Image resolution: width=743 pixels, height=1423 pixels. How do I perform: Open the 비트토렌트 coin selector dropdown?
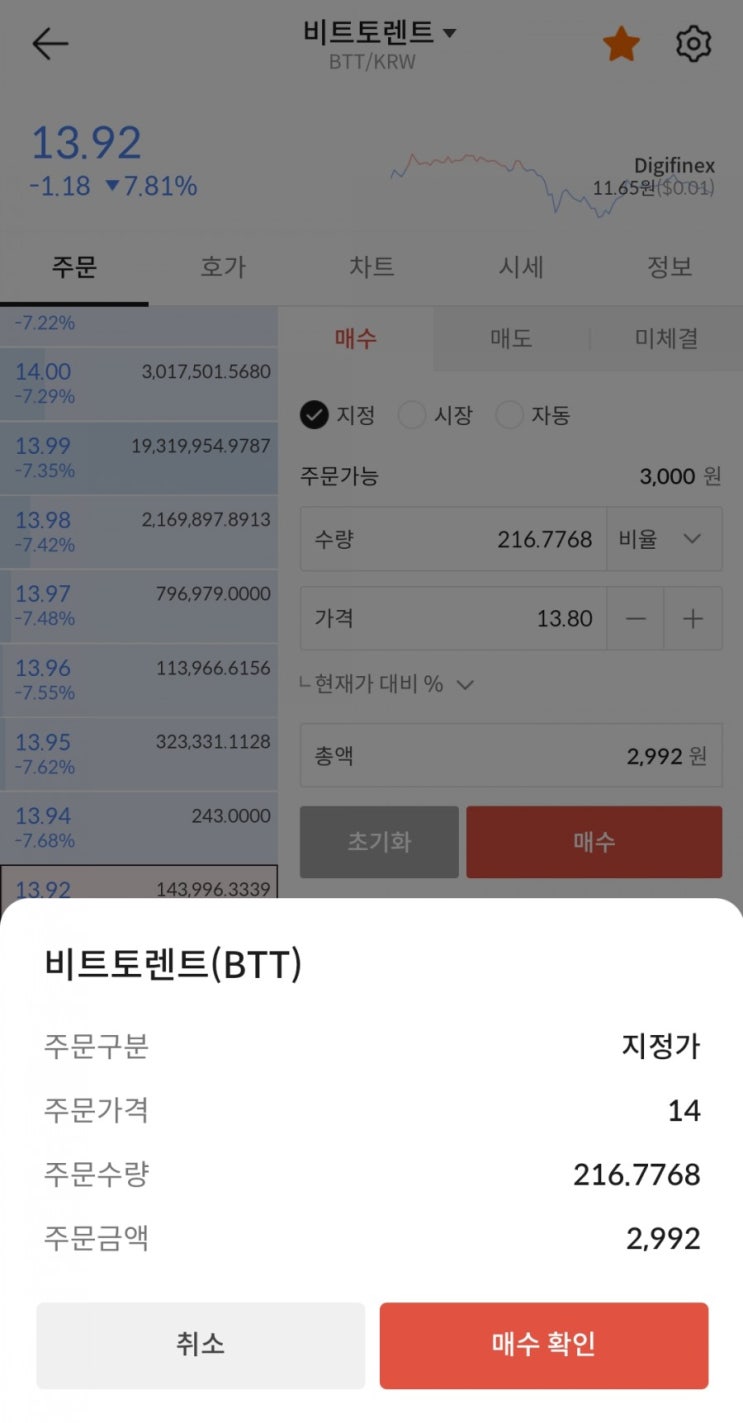tap(375, 32)
